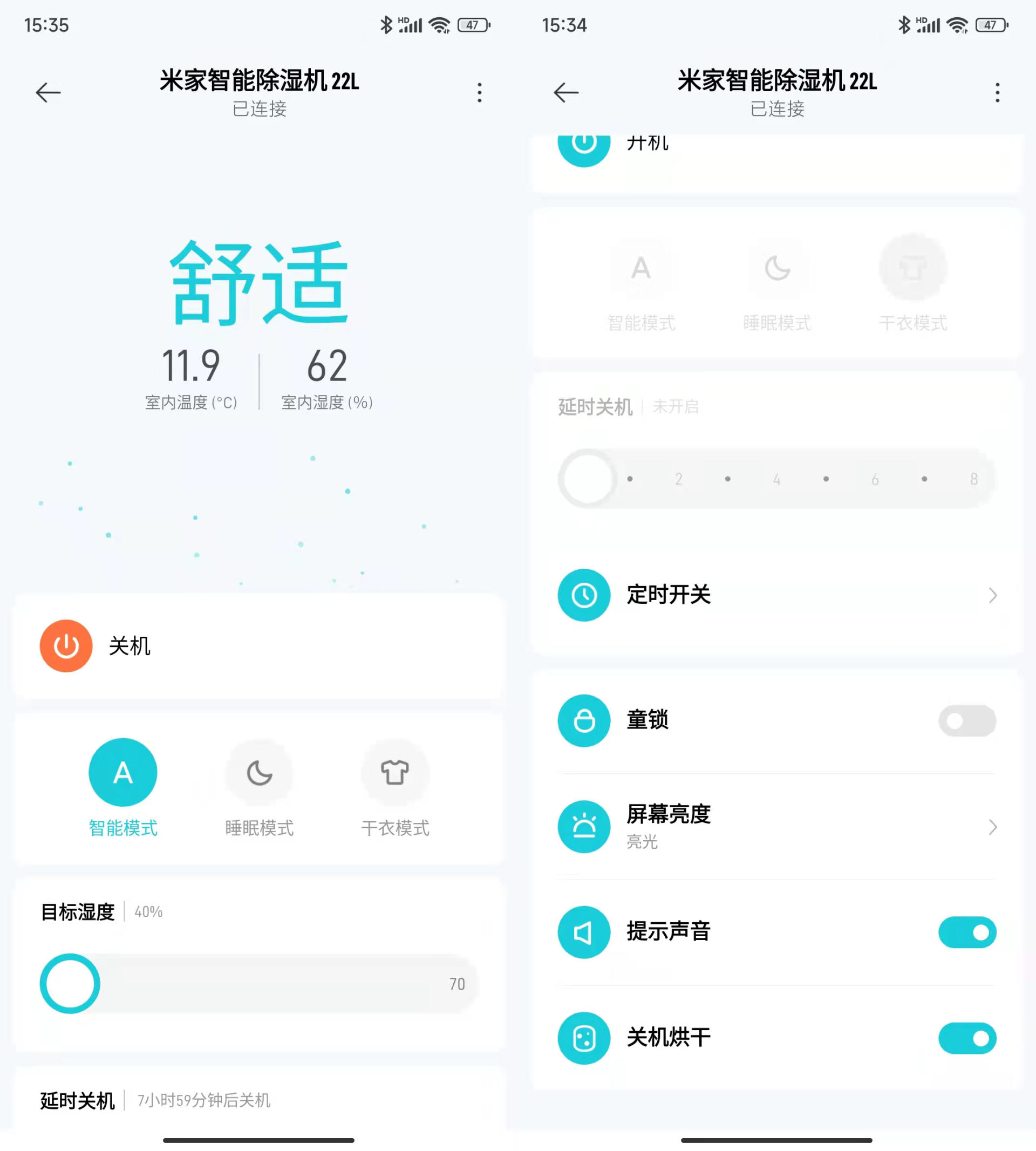1036x1151 pixels.
Task: Tap the orange 关机 power icon
Action: [x=65, y=646]
